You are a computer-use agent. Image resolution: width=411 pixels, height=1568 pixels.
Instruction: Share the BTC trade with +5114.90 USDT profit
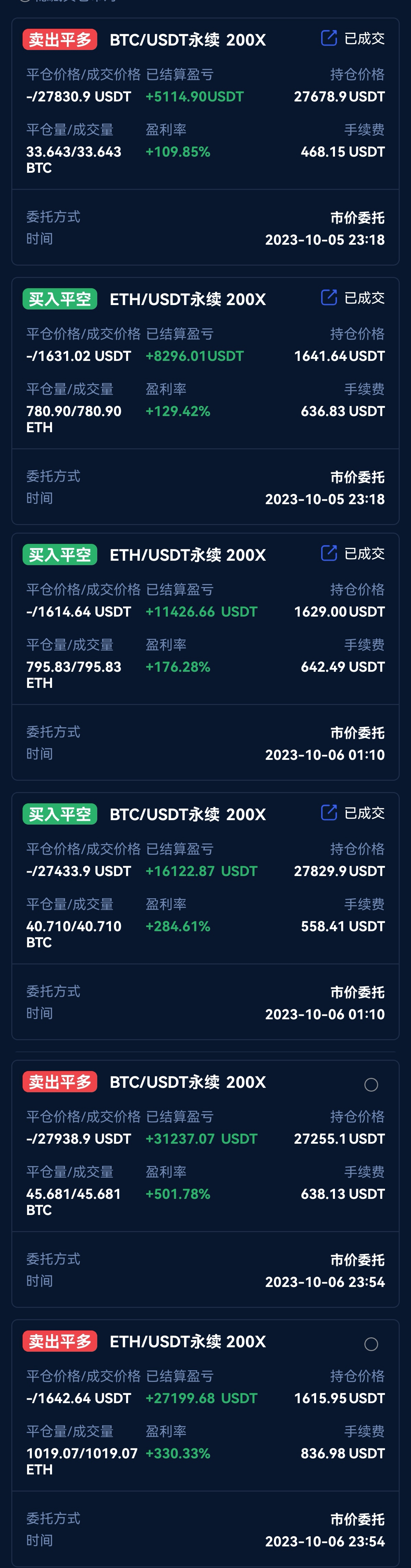(329, 38)
